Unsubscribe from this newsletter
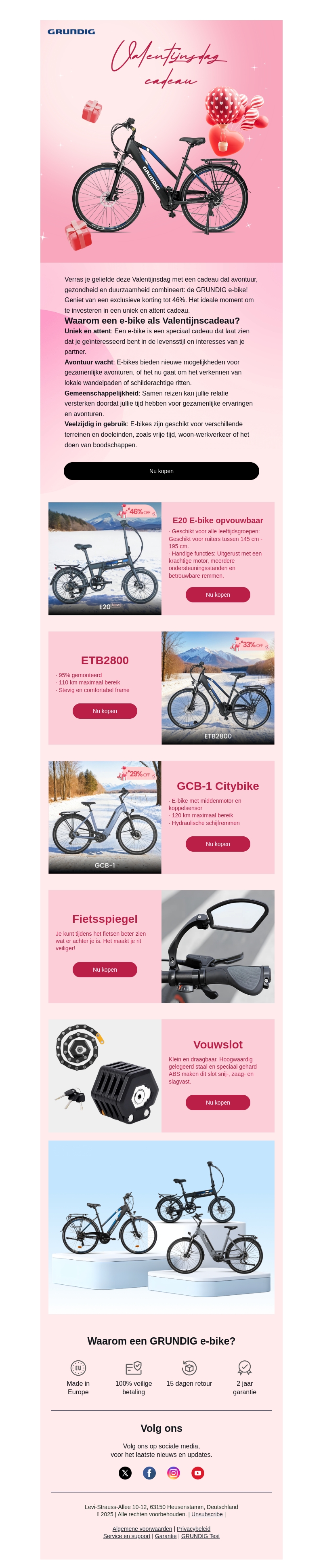The image size is (323, 1568). [207, 1514]
